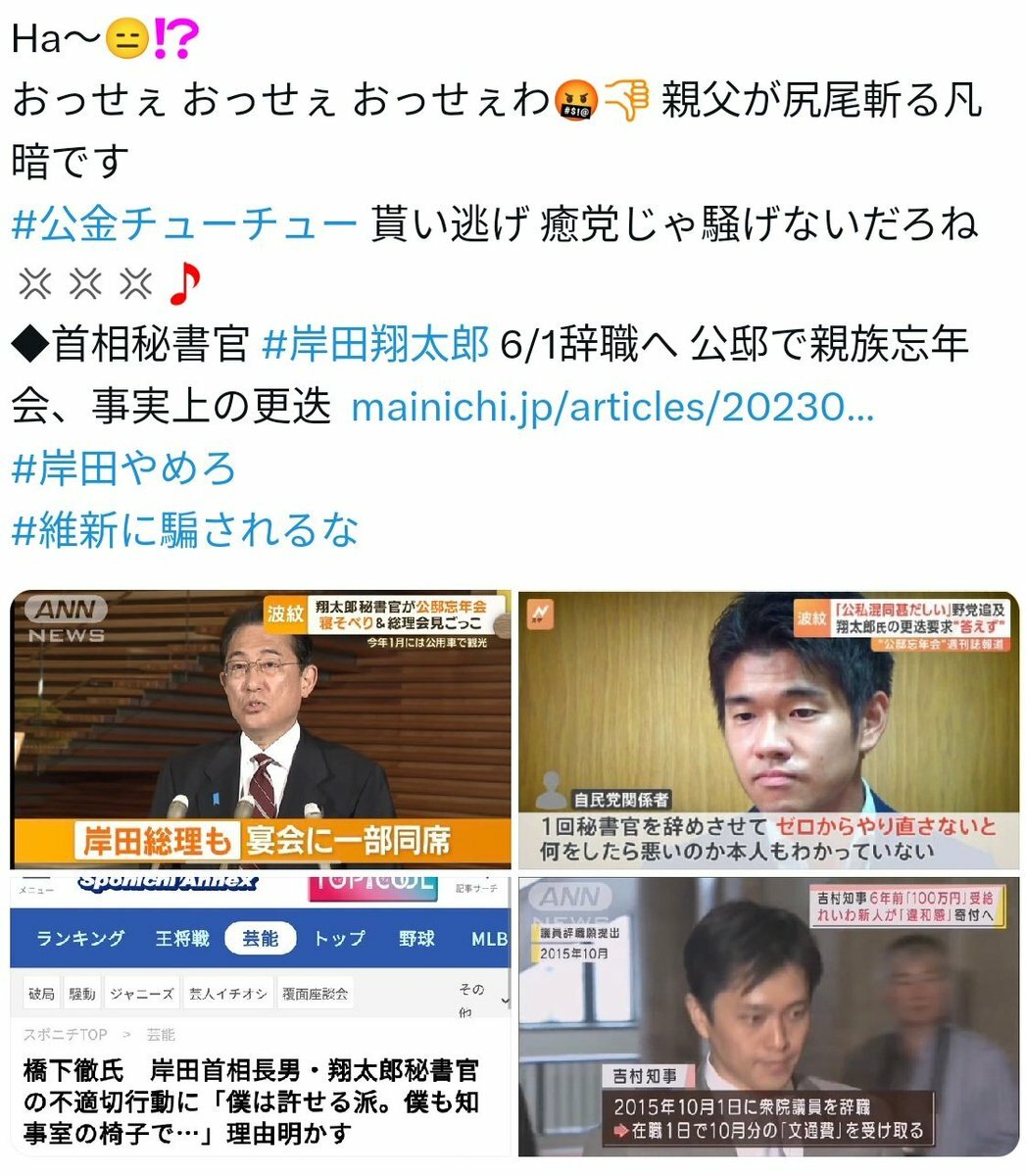Open the mainichi.jp article link
Viewport: 1026px width, 1176px height.
pos(611,407)
